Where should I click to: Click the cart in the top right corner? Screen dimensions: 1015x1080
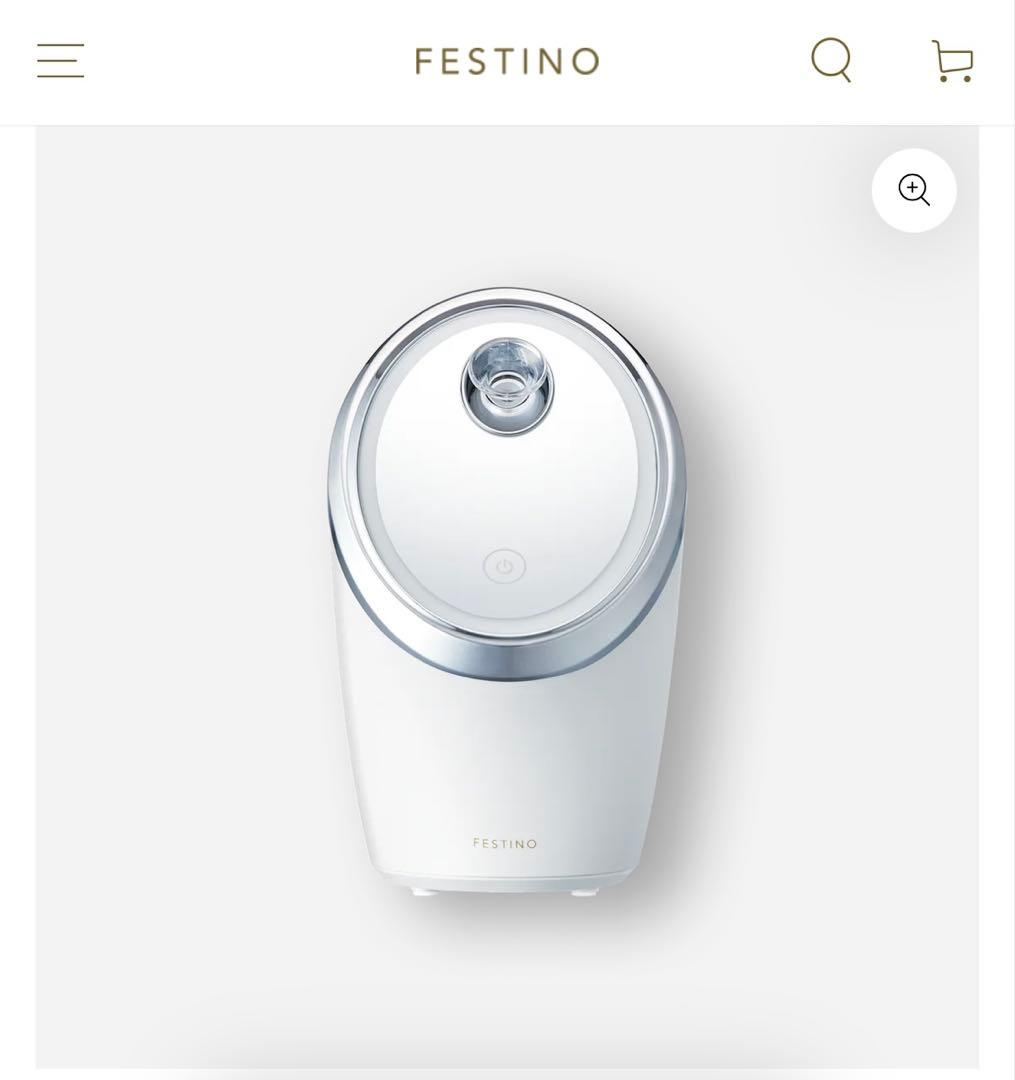coord(951,61)
